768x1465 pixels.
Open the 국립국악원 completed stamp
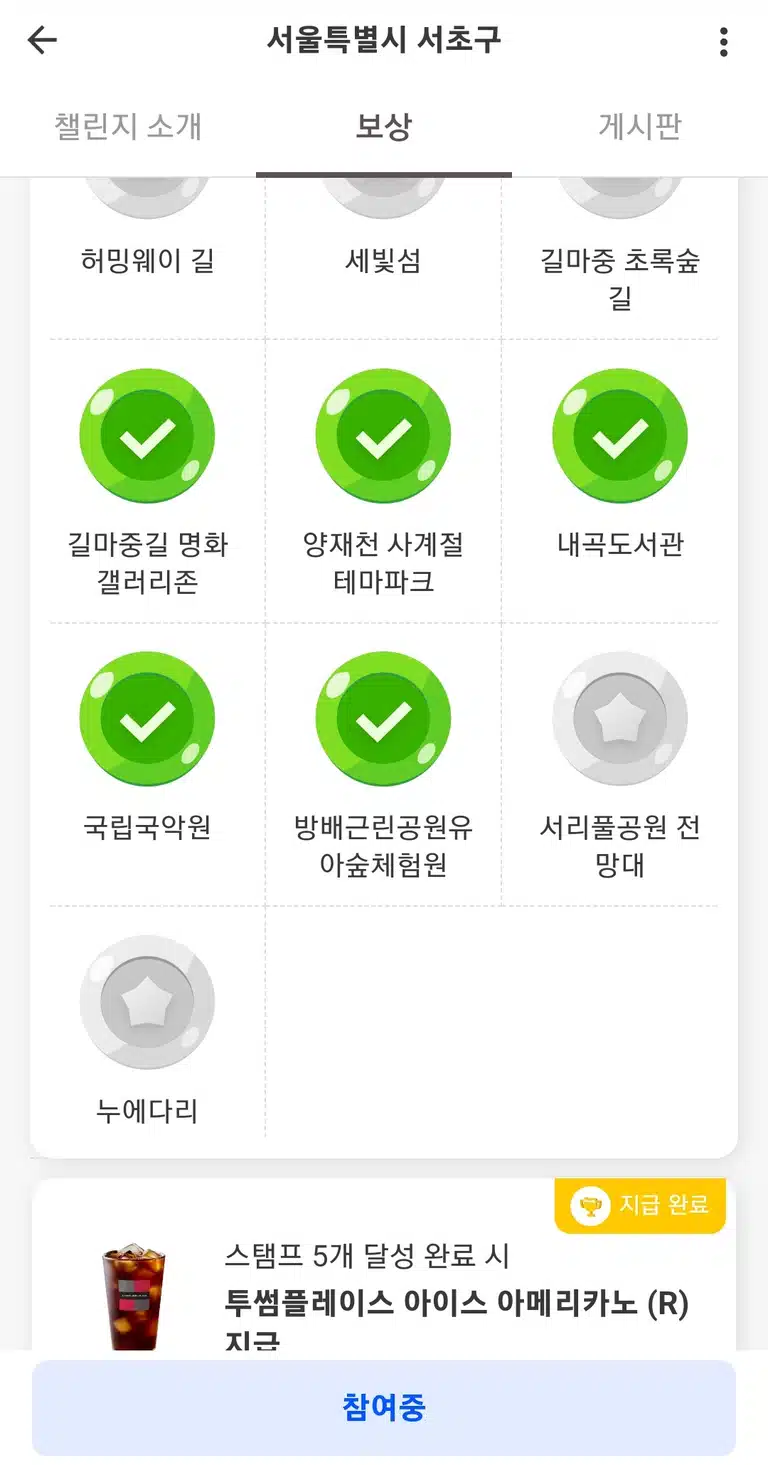(x=148, y=765)
